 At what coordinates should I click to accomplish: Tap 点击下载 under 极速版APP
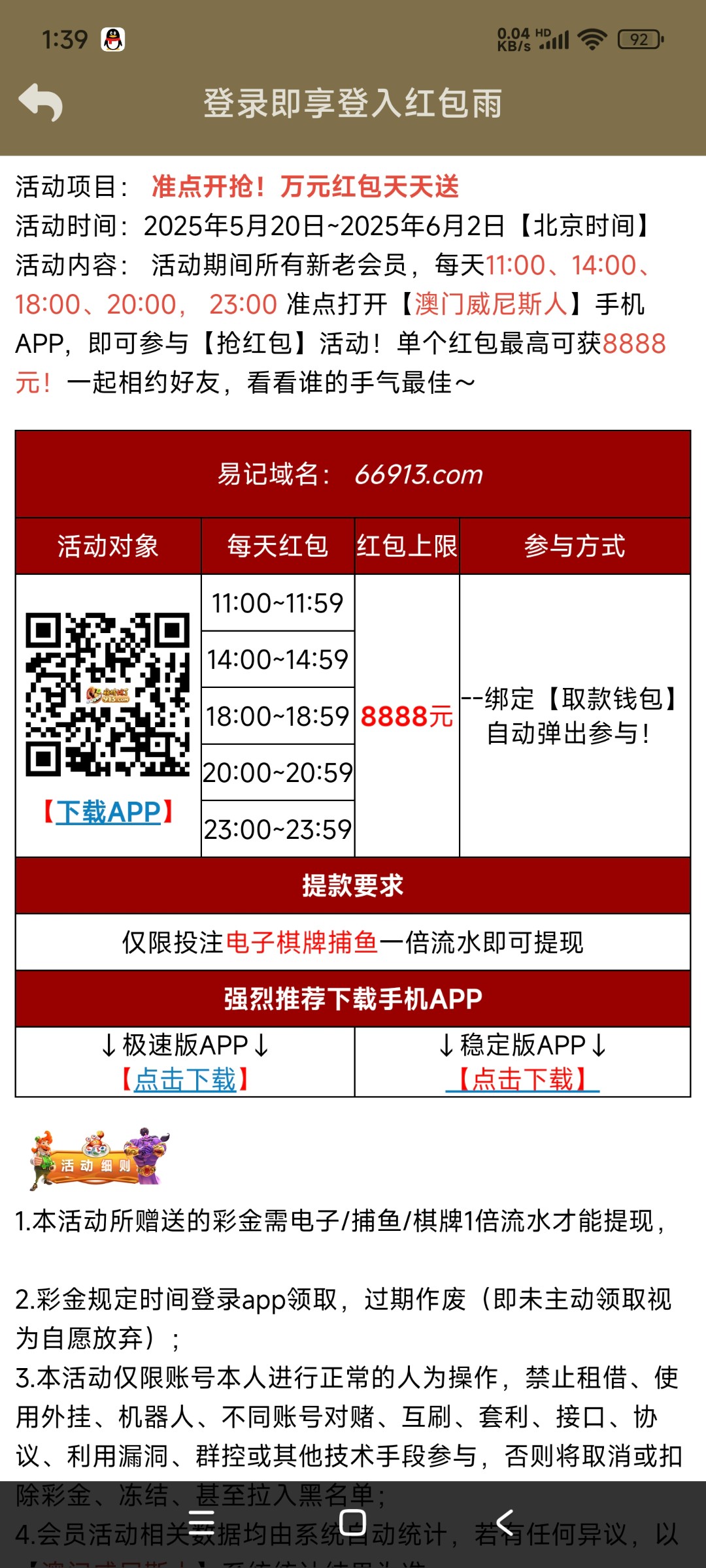pos(185,1079)
